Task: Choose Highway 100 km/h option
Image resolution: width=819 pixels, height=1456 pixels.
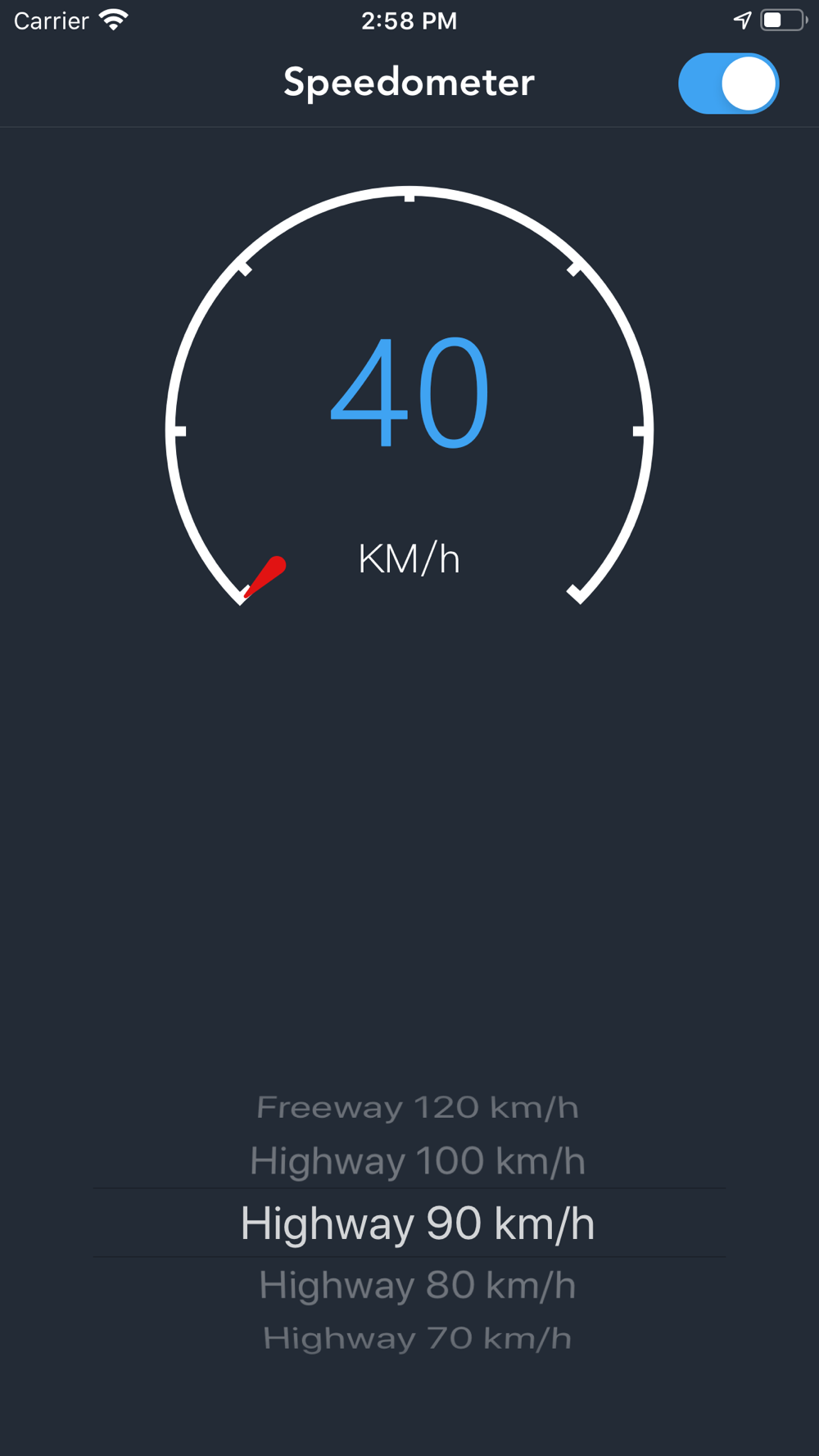Action: (x=417, y=1161)
